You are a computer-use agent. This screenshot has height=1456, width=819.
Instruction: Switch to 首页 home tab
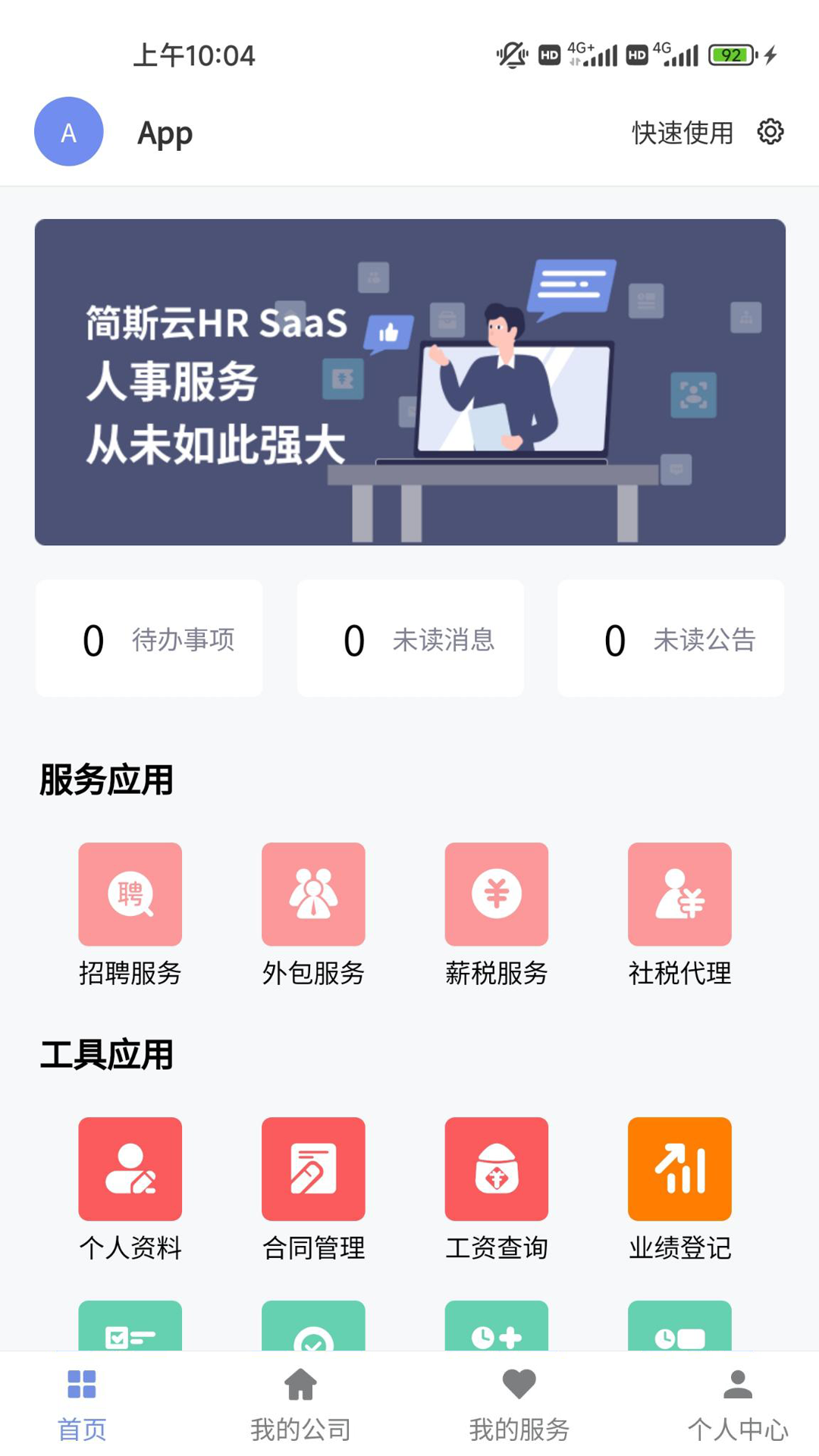point(82,1404)
